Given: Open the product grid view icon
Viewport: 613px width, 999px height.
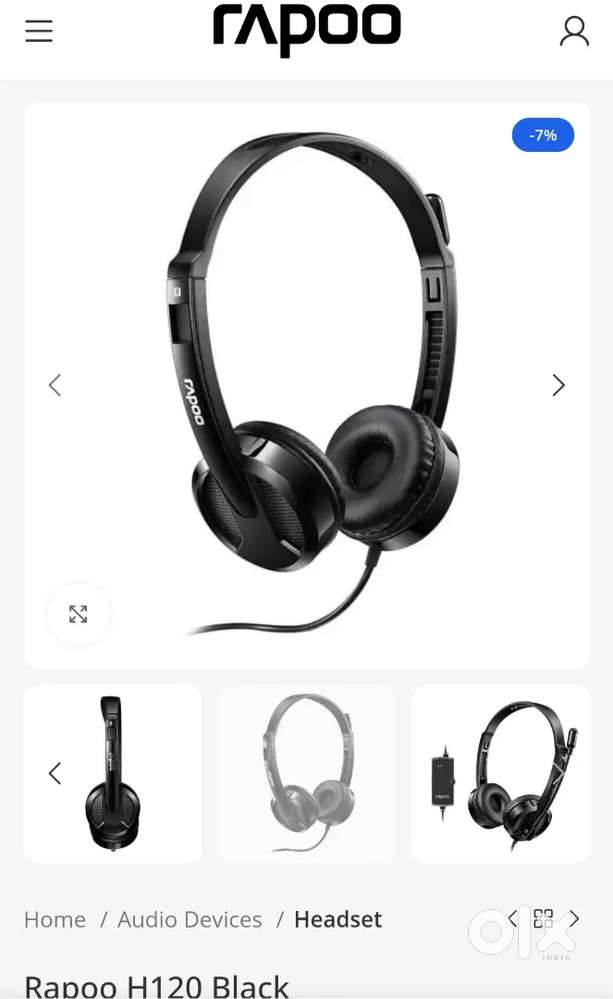Looking at the screenshot, I should click(x=543, y=918).
